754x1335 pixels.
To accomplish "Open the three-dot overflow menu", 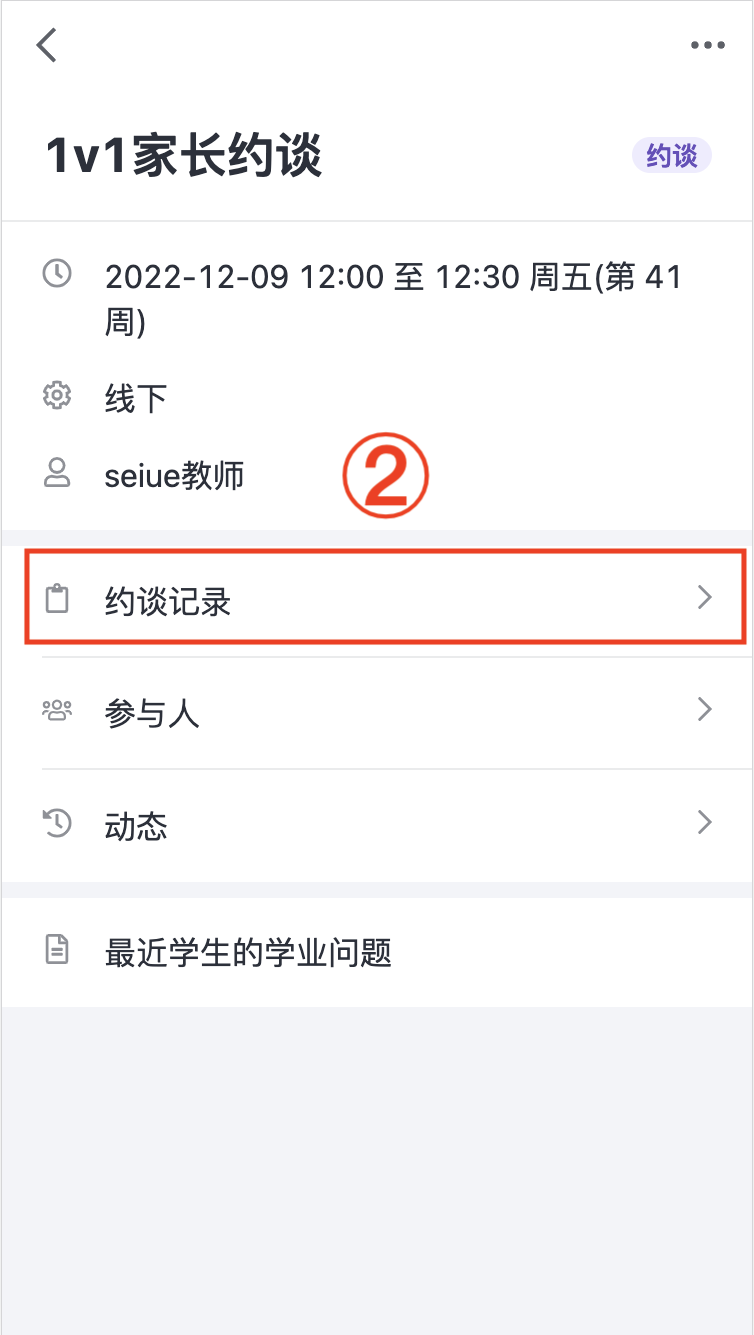I will 707,45.
